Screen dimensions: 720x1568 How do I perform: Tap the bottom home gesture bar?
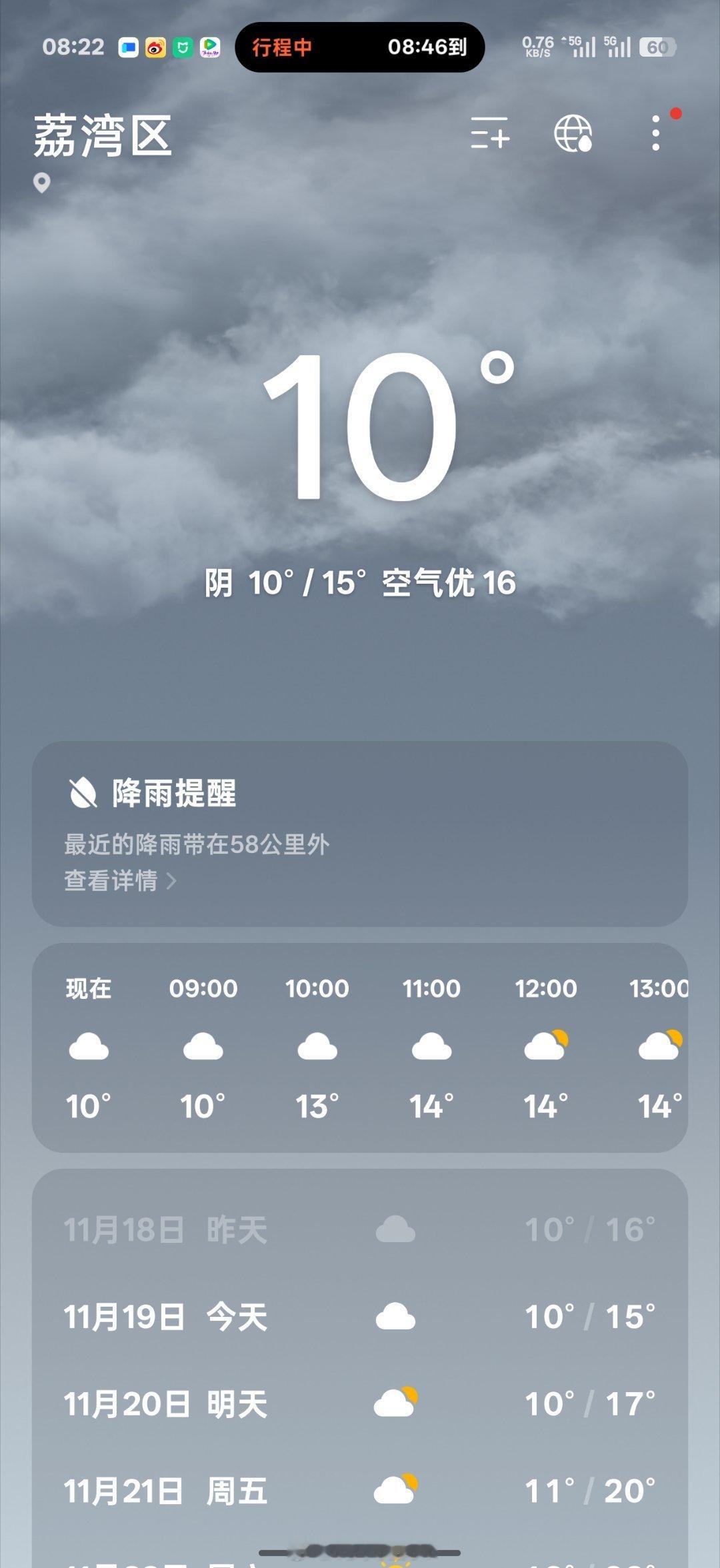tap(360, 1553)
